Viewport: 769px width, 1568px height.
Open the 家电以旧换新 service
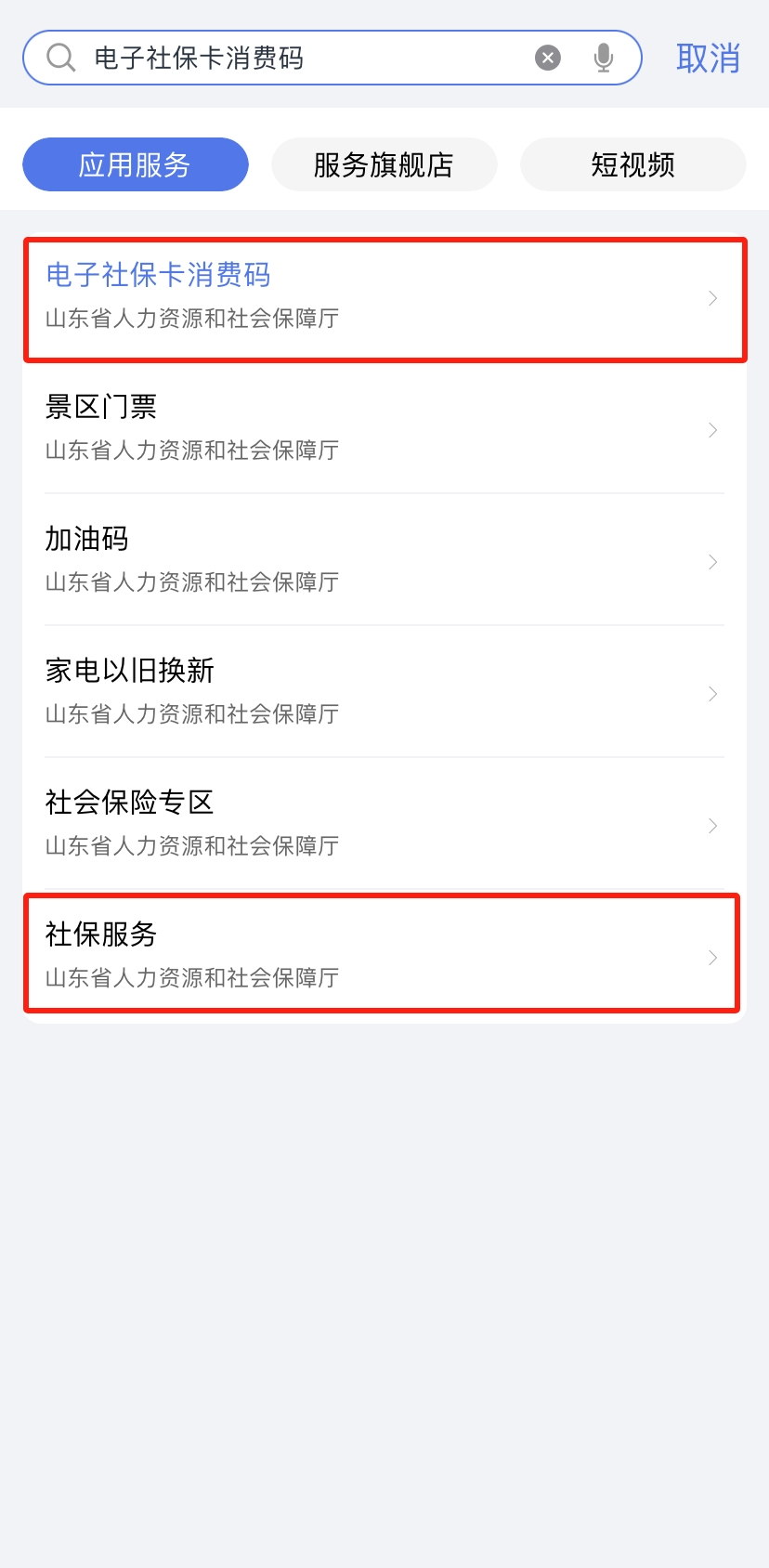point(384,692)
